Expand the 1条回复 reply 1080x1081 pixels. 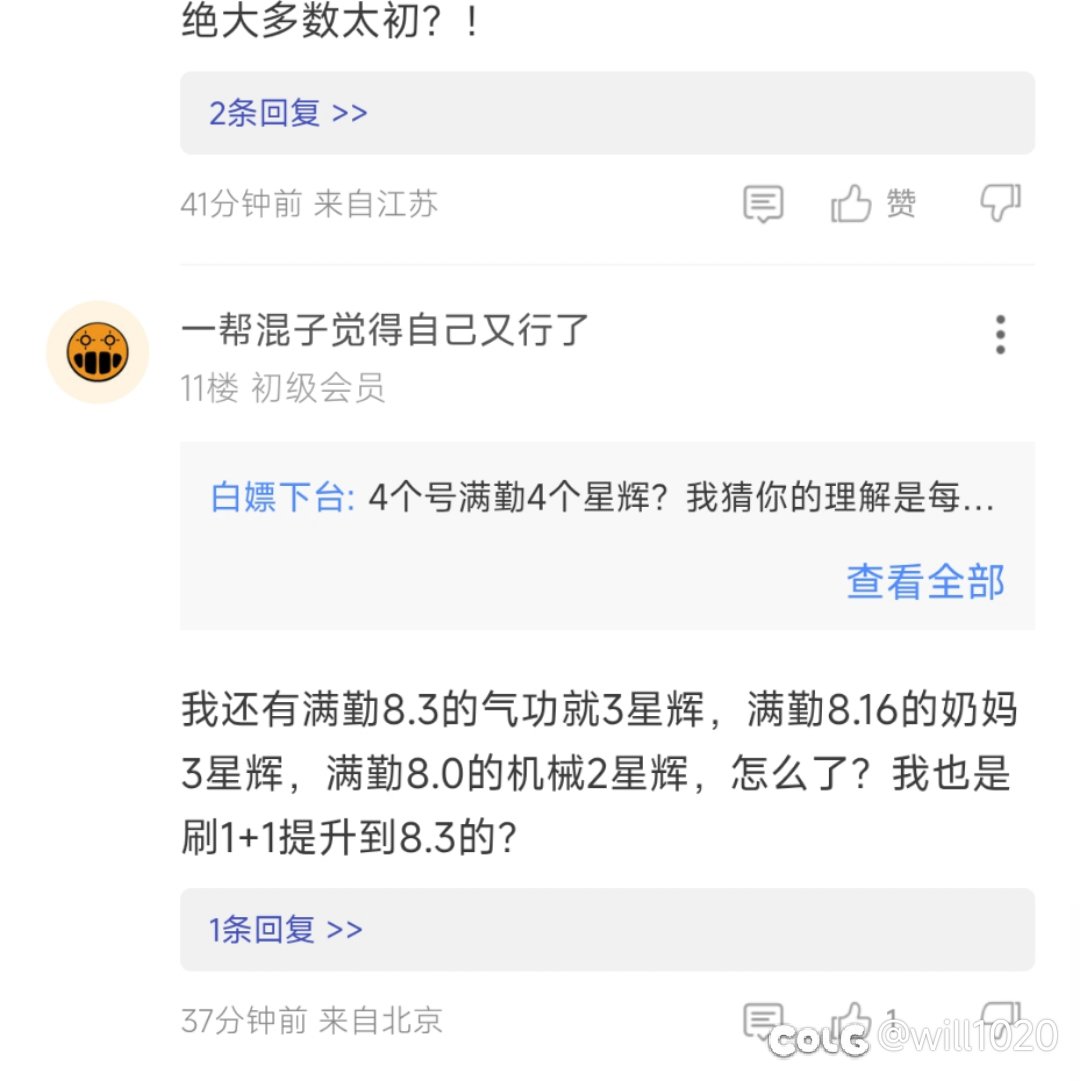[286, 929]
